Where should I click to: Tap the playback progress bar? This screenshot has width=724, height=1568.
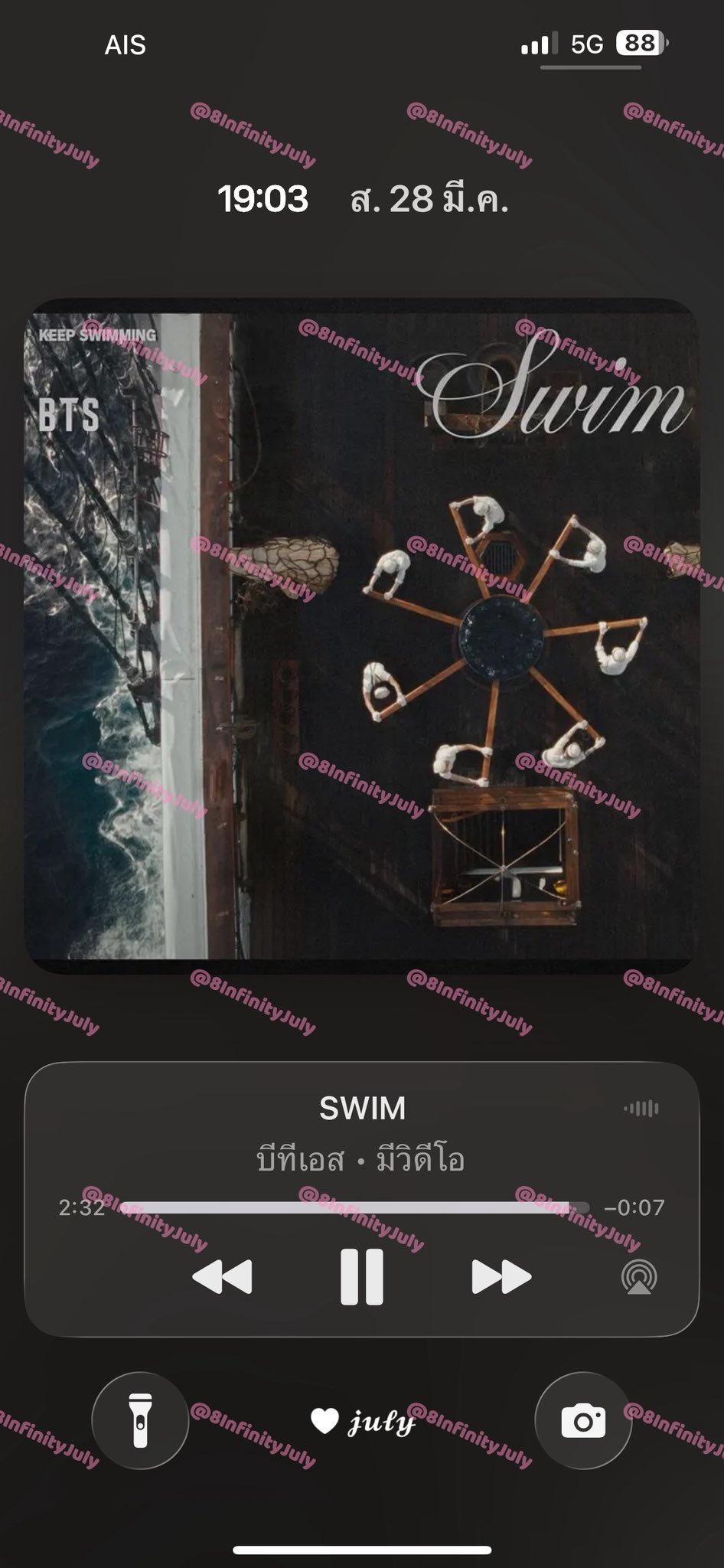[x=355, y=1207]
